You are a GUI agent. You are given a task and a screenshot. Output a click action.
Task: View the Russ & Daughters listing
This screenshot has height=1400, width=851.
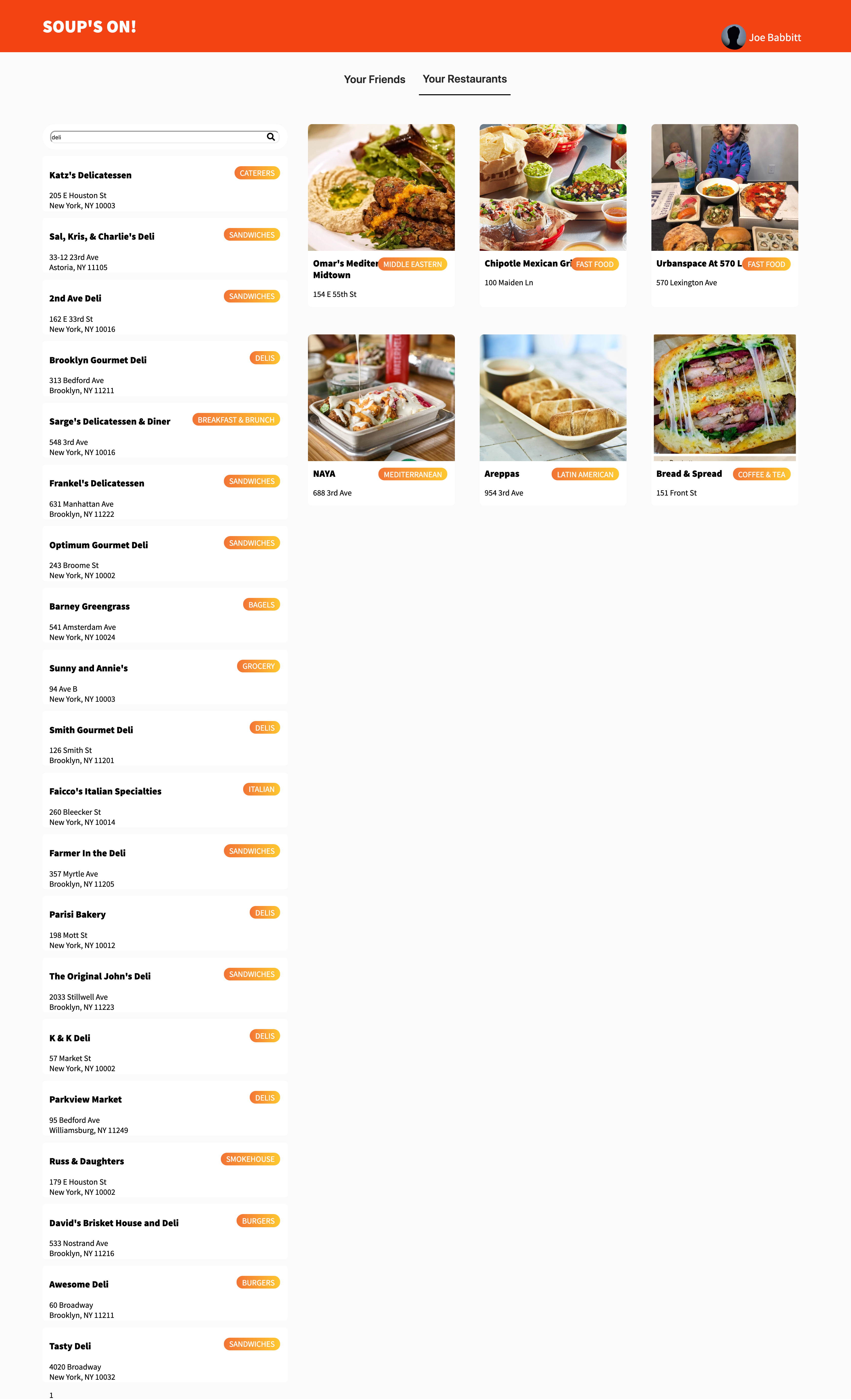165,1170
